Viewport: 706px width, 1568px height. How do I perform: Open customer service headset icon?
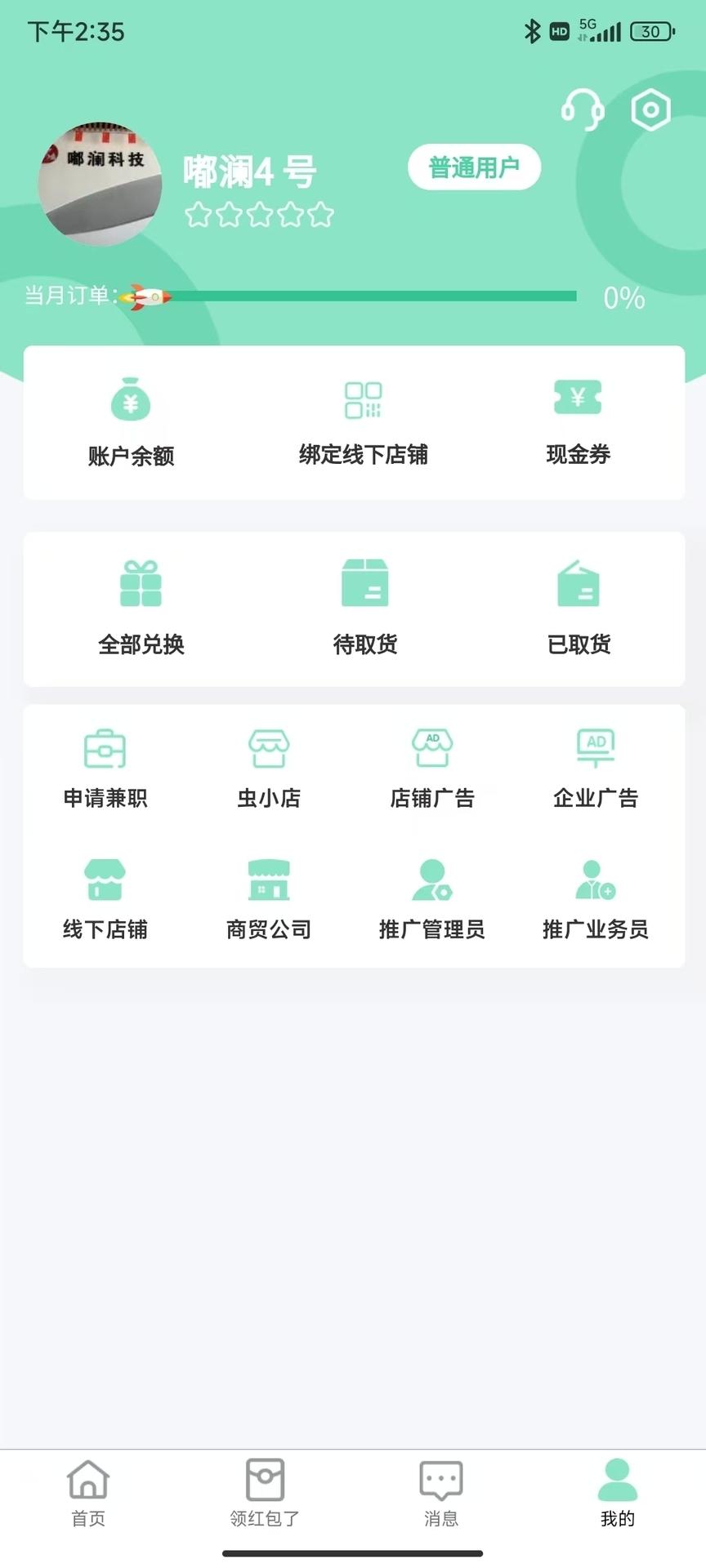click(x=583, y=109)
